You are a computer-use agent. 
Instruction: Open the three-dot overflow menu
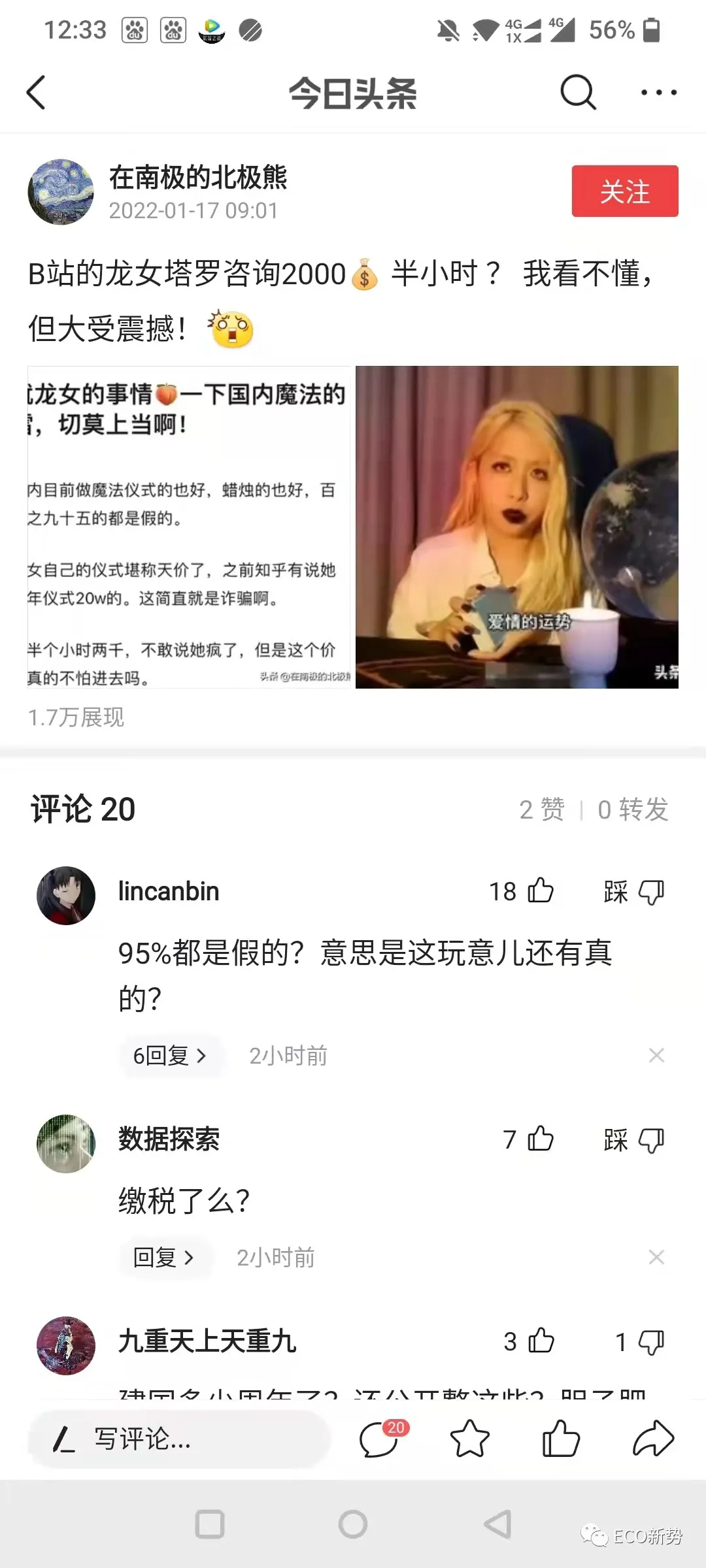[658, 93]
